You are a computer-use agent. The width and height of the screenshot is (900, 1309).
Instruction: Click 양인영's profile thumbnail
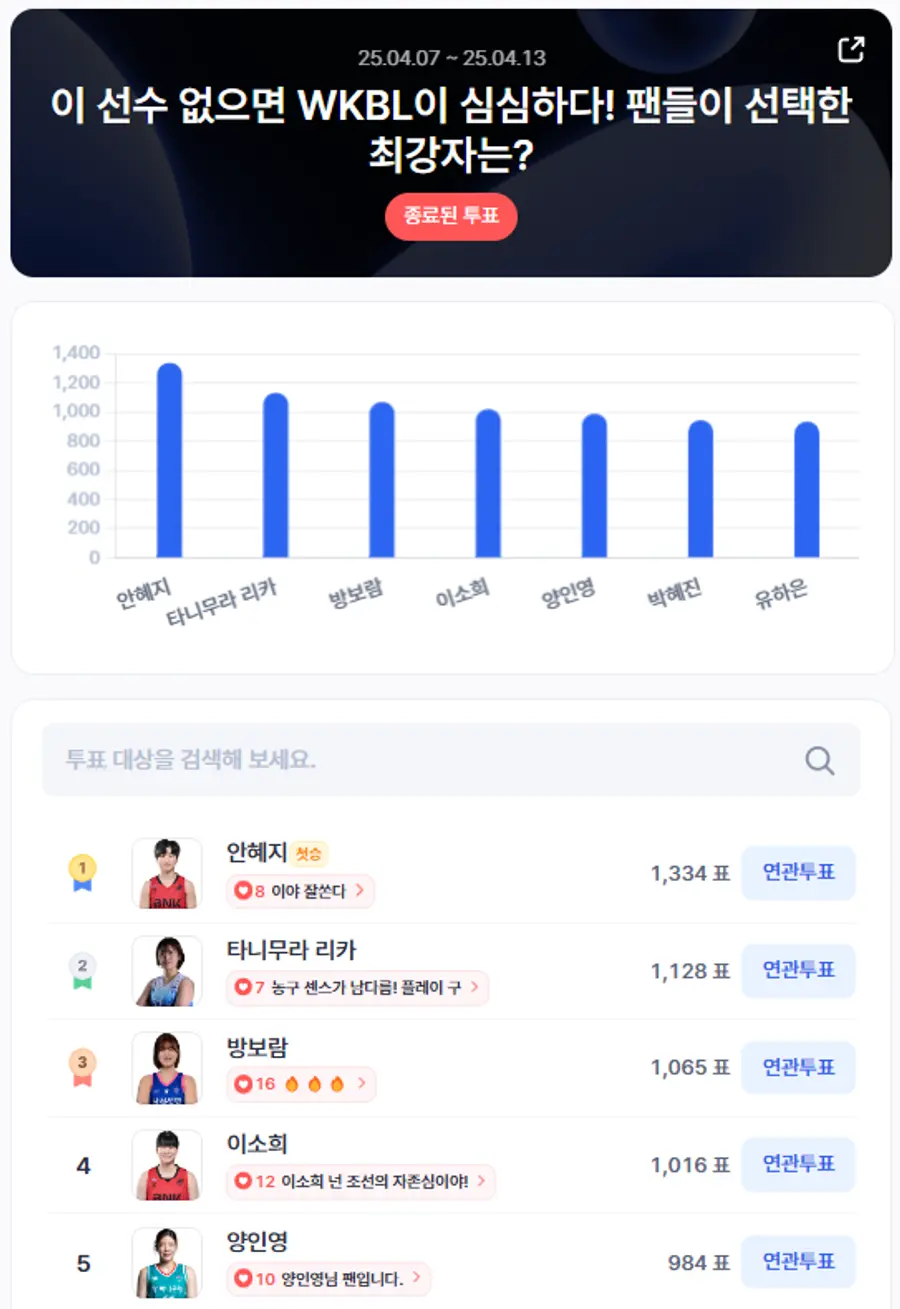[167, 1262]
